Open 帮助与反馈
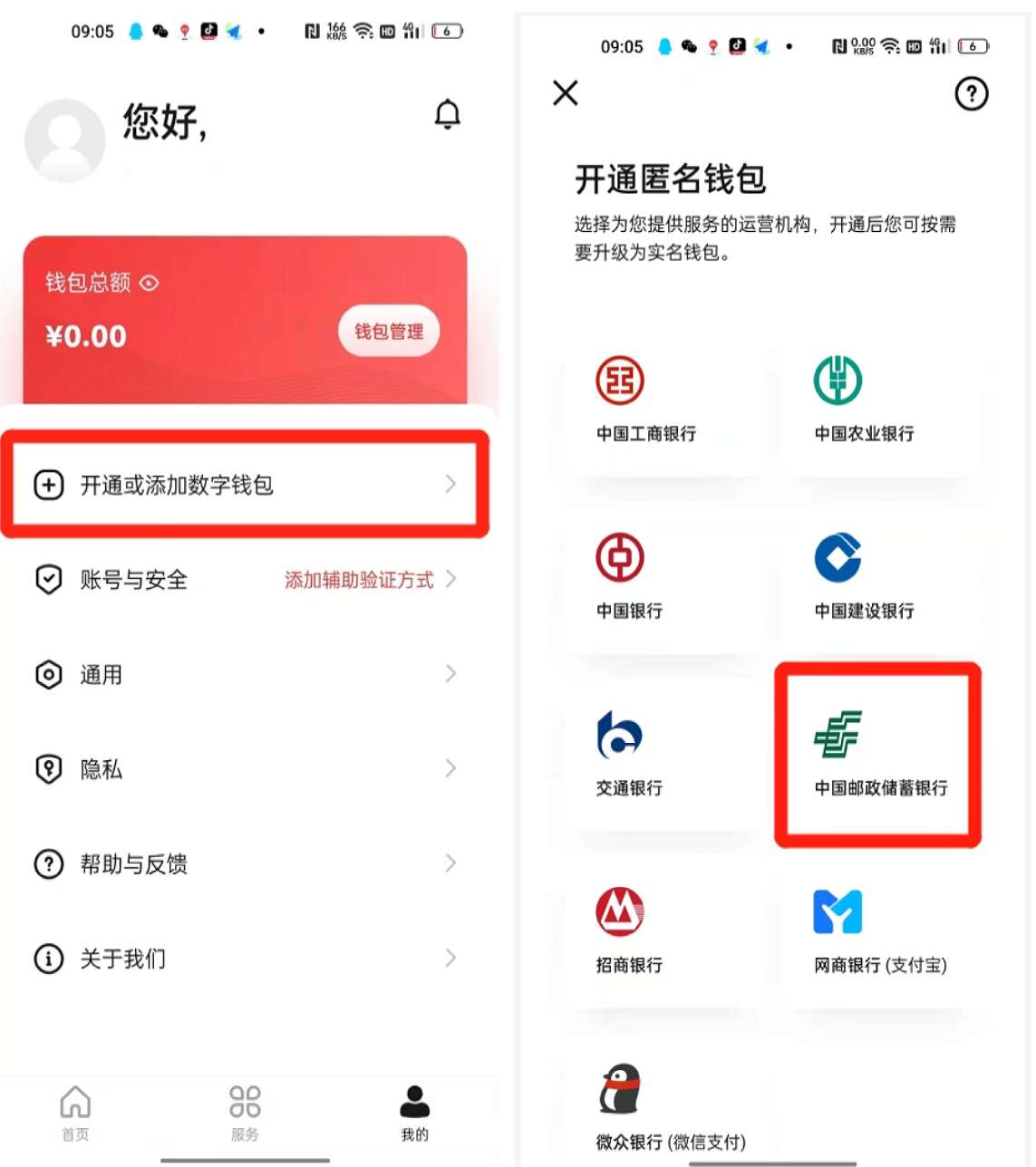This screenshot has width=1036, height=1167. [245, 863]
